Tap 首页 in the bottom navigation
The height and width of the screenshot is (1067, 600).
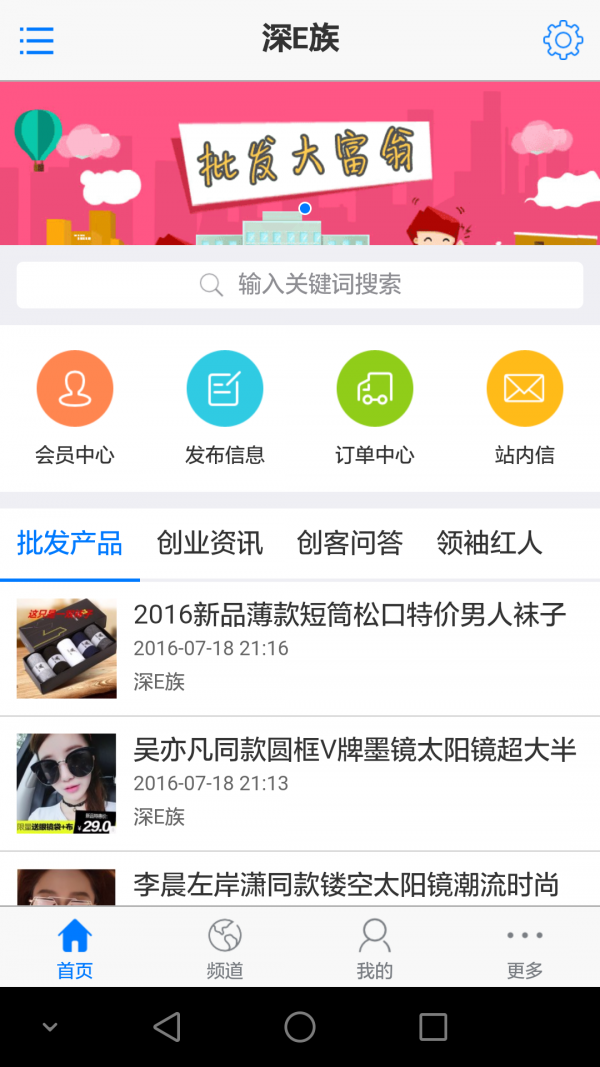[75, 948]
